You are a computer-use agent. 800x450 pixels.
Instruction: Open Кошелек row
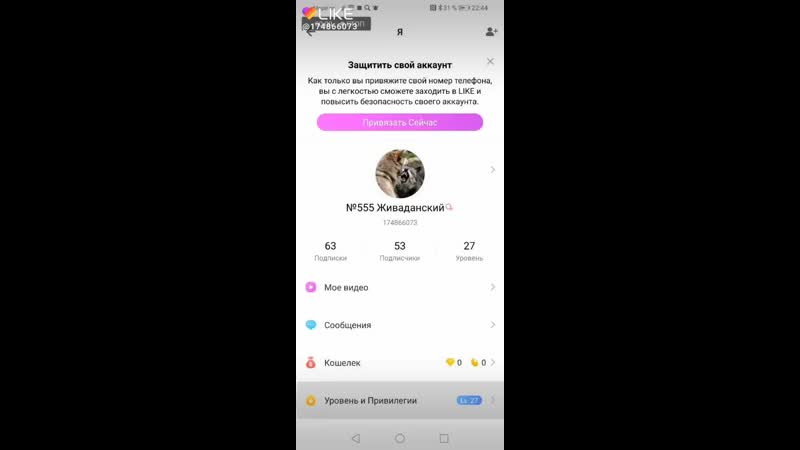(400, 363)
